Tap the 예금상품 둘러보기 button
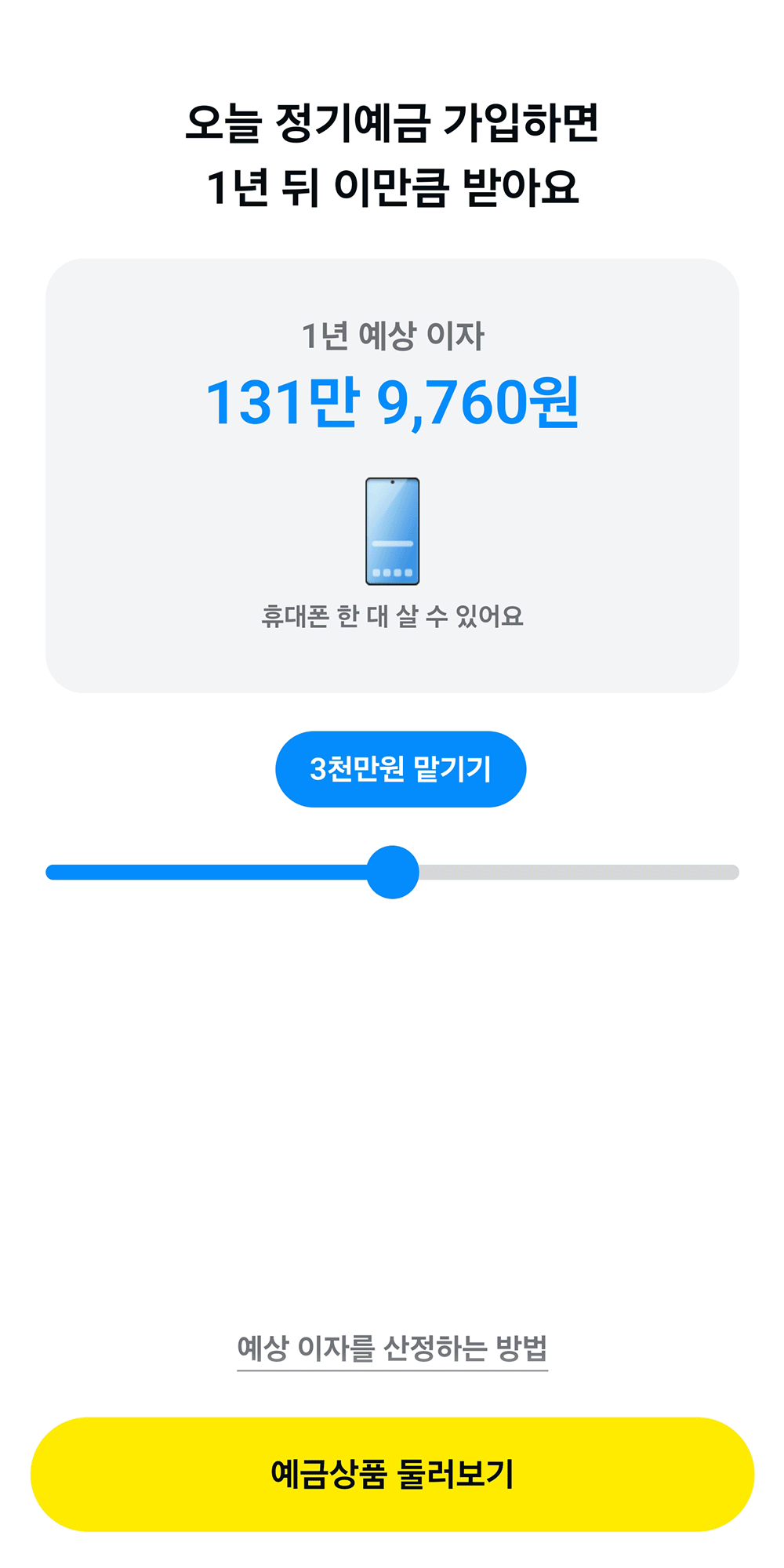Viewport: 784px width, 1568px height. pos(392,1474)
